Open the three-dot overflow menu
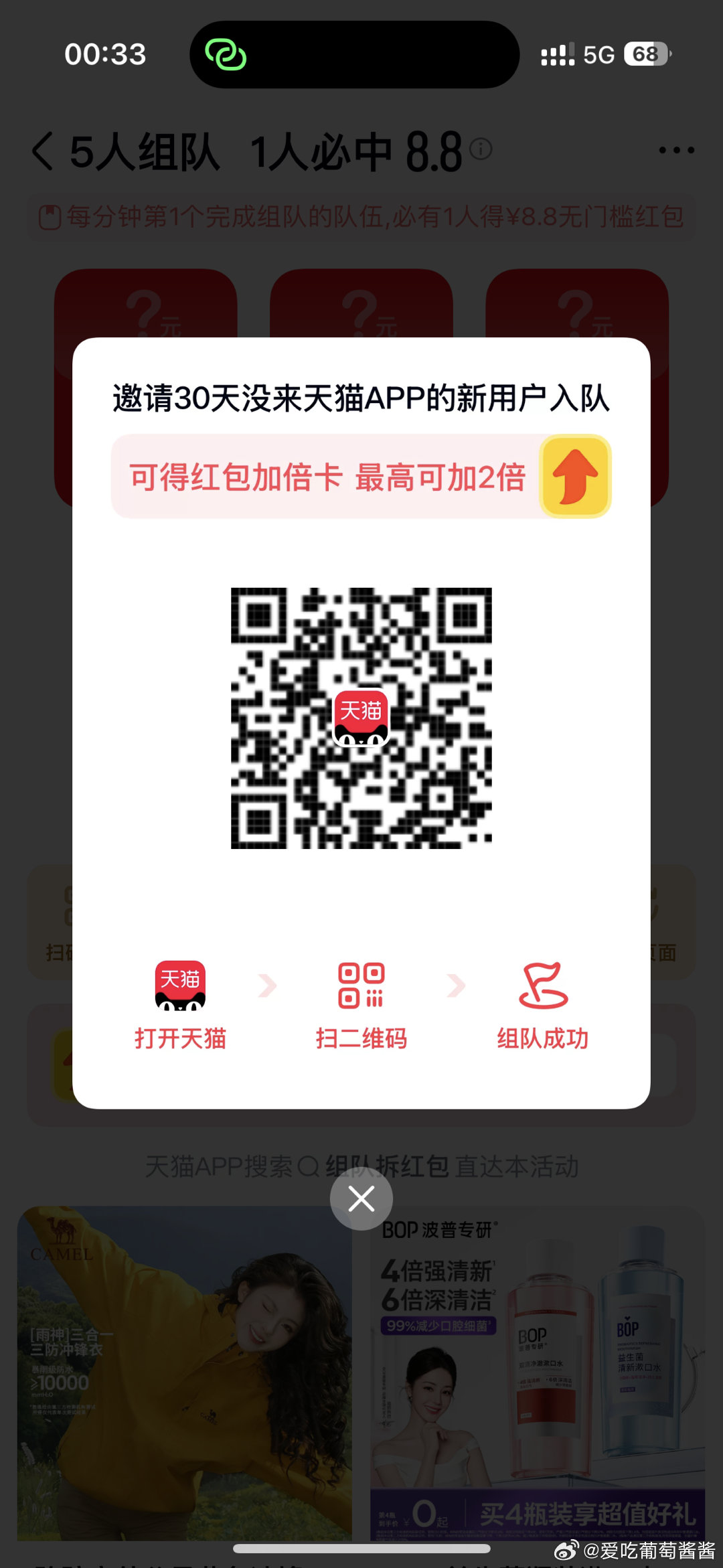The height and width of the screenshot is (1568, 723). [x=676, y=150]
